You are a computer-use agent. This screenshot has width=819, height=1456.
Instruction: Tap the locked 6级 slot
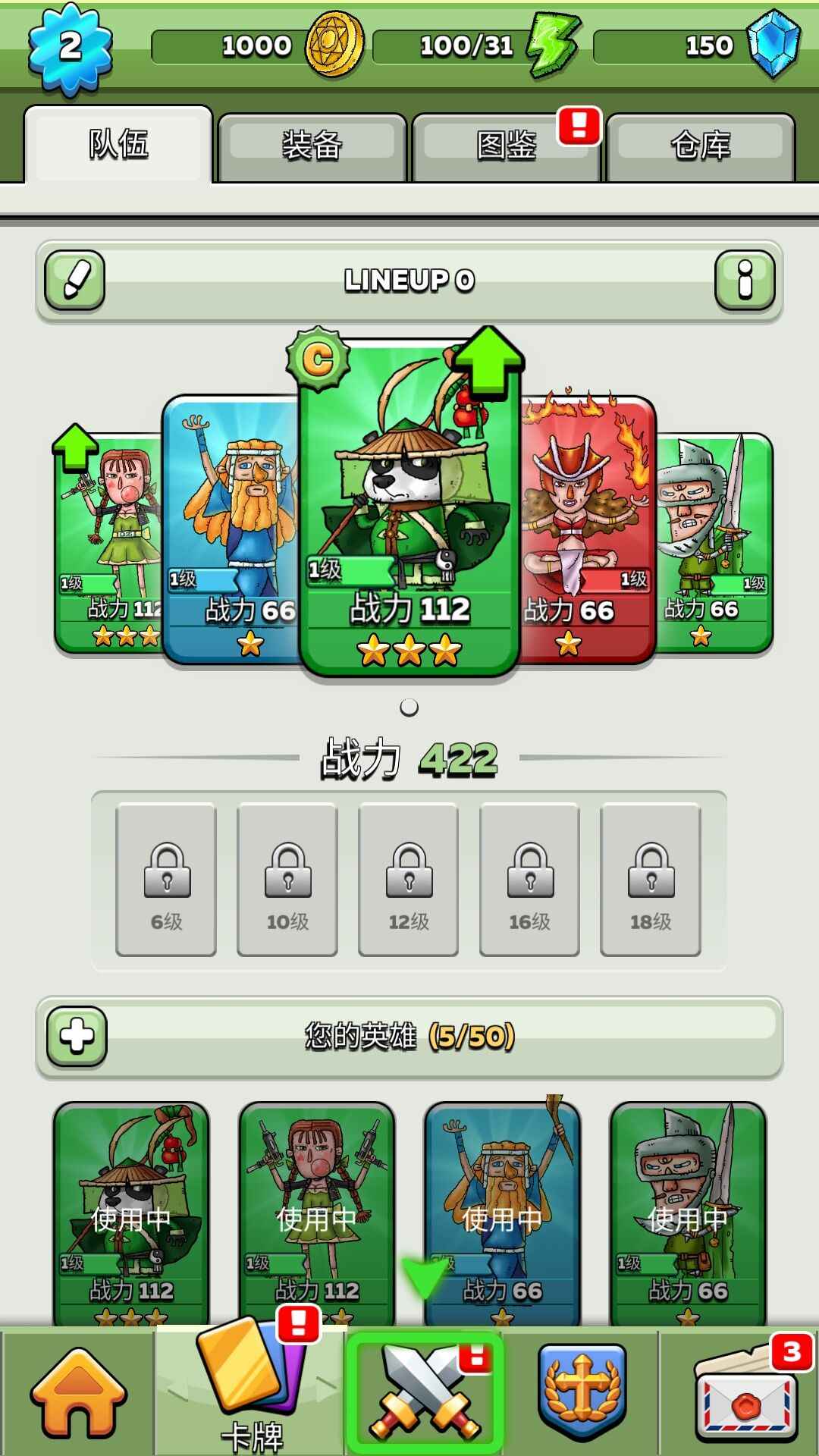pyautogui.click(x=166, y=880)
